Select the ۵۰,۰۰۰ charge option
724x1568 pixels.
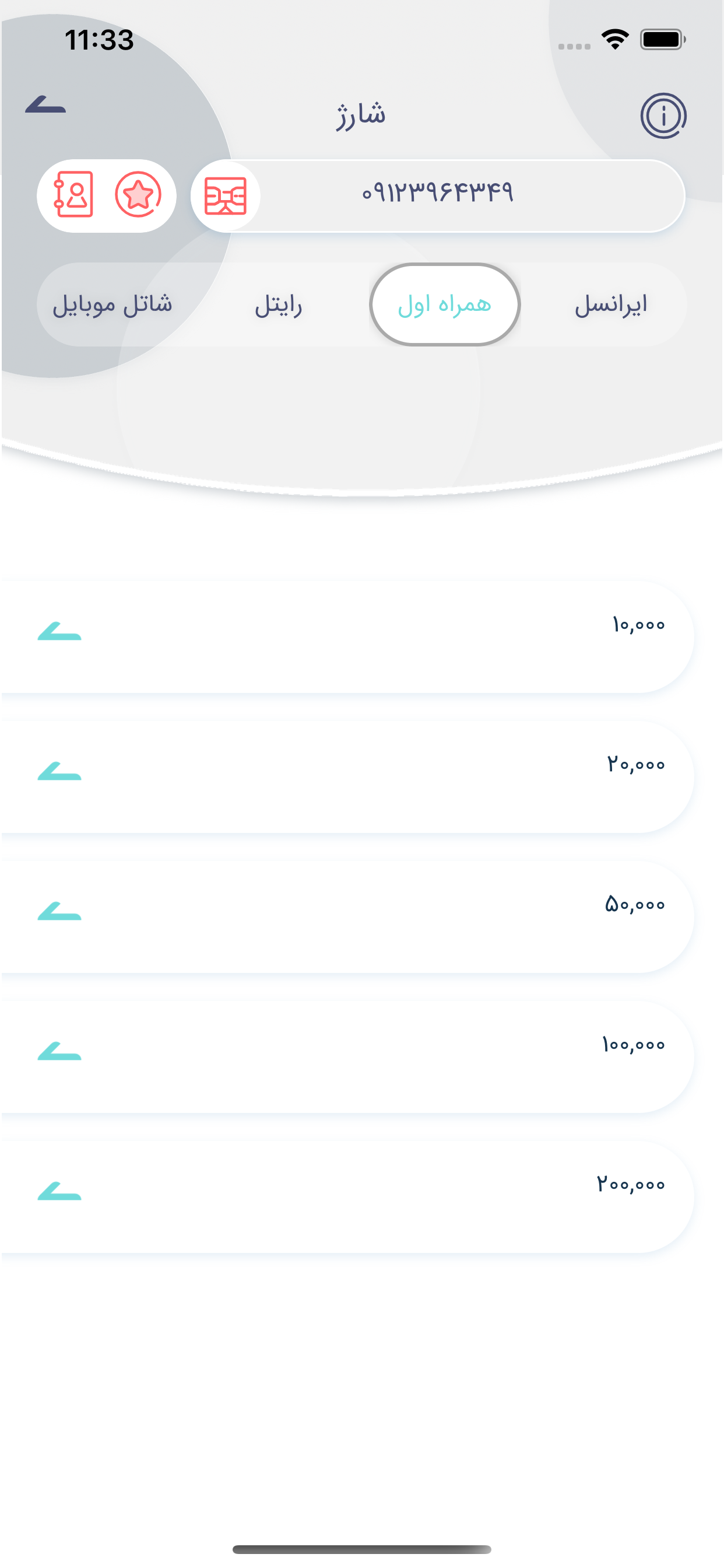click(347, 916)
